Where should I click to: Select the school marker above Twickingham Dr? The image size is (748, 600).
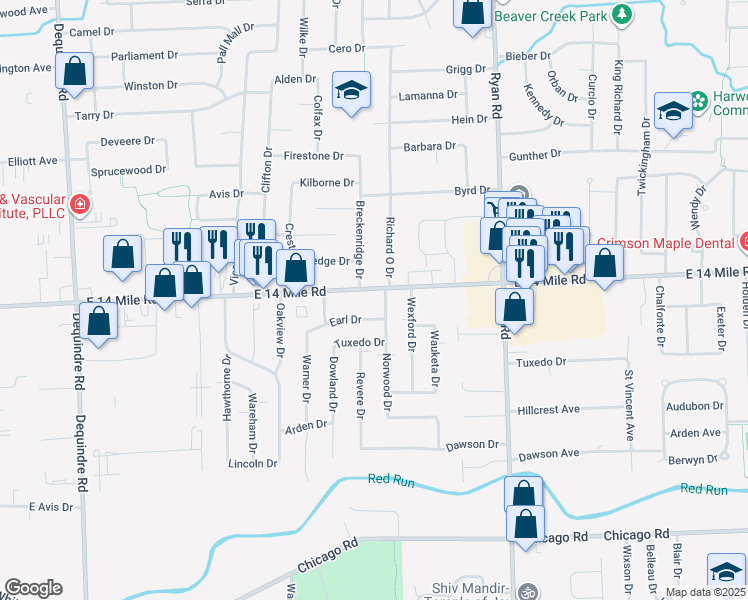click(x=673, y=112)
